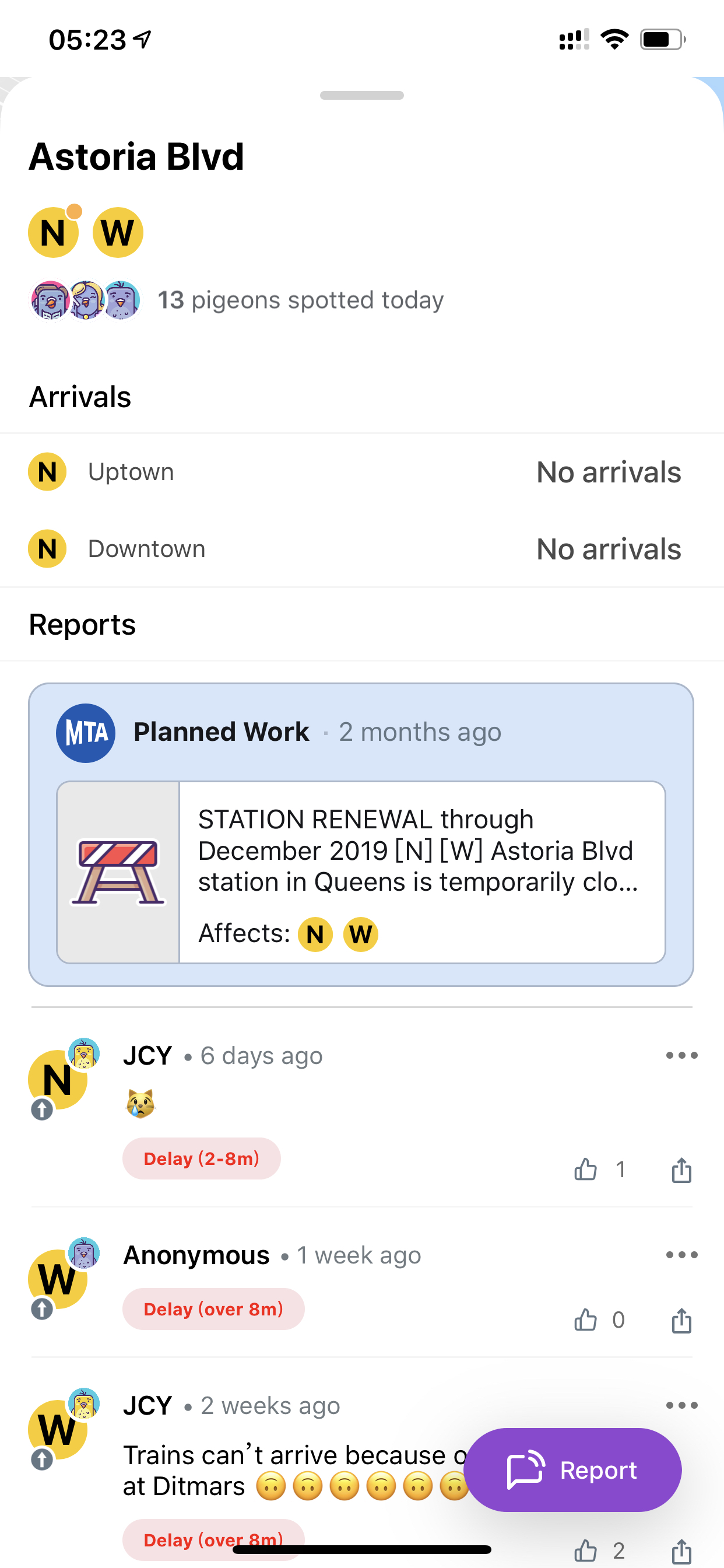The height and width of the screenshot is (1568, 724).
Task: Open the N Uptown arrivals row
Action: pyautogui.click(x=362, y=473)
